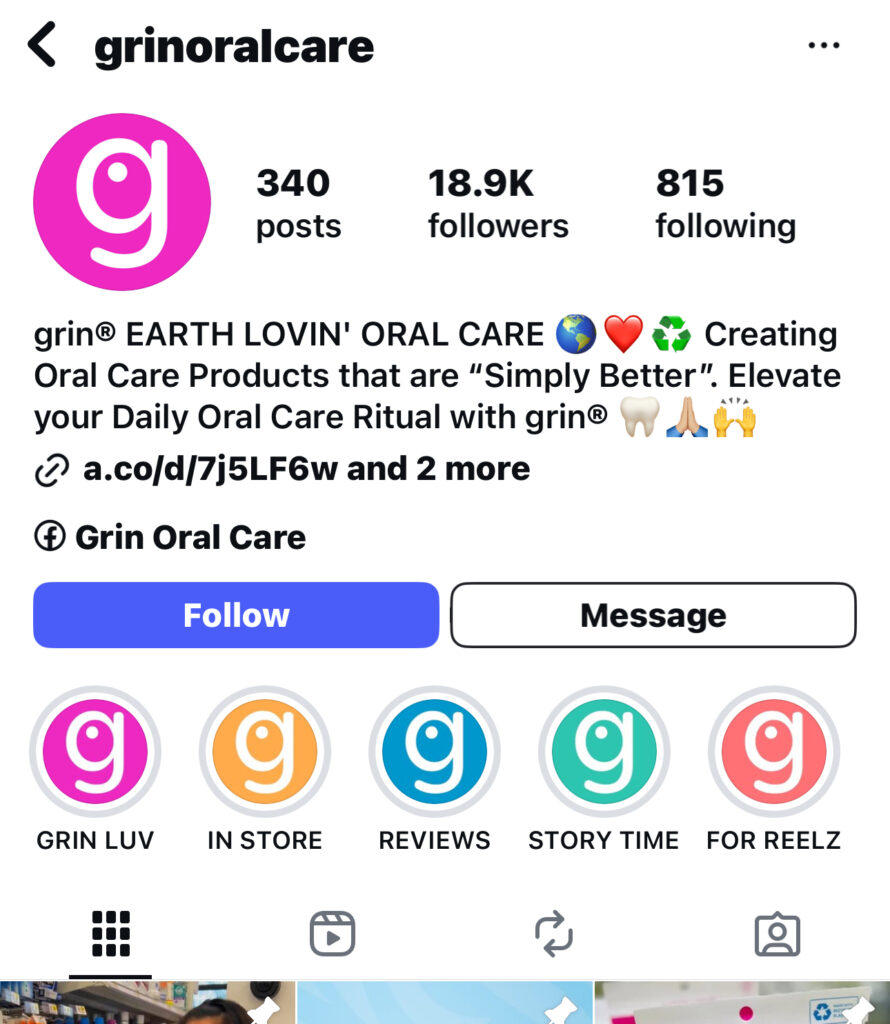Switch to the posts grid tab
Image resolution: width=890 pixels, height=1024 pixels.
pos(111,934)
